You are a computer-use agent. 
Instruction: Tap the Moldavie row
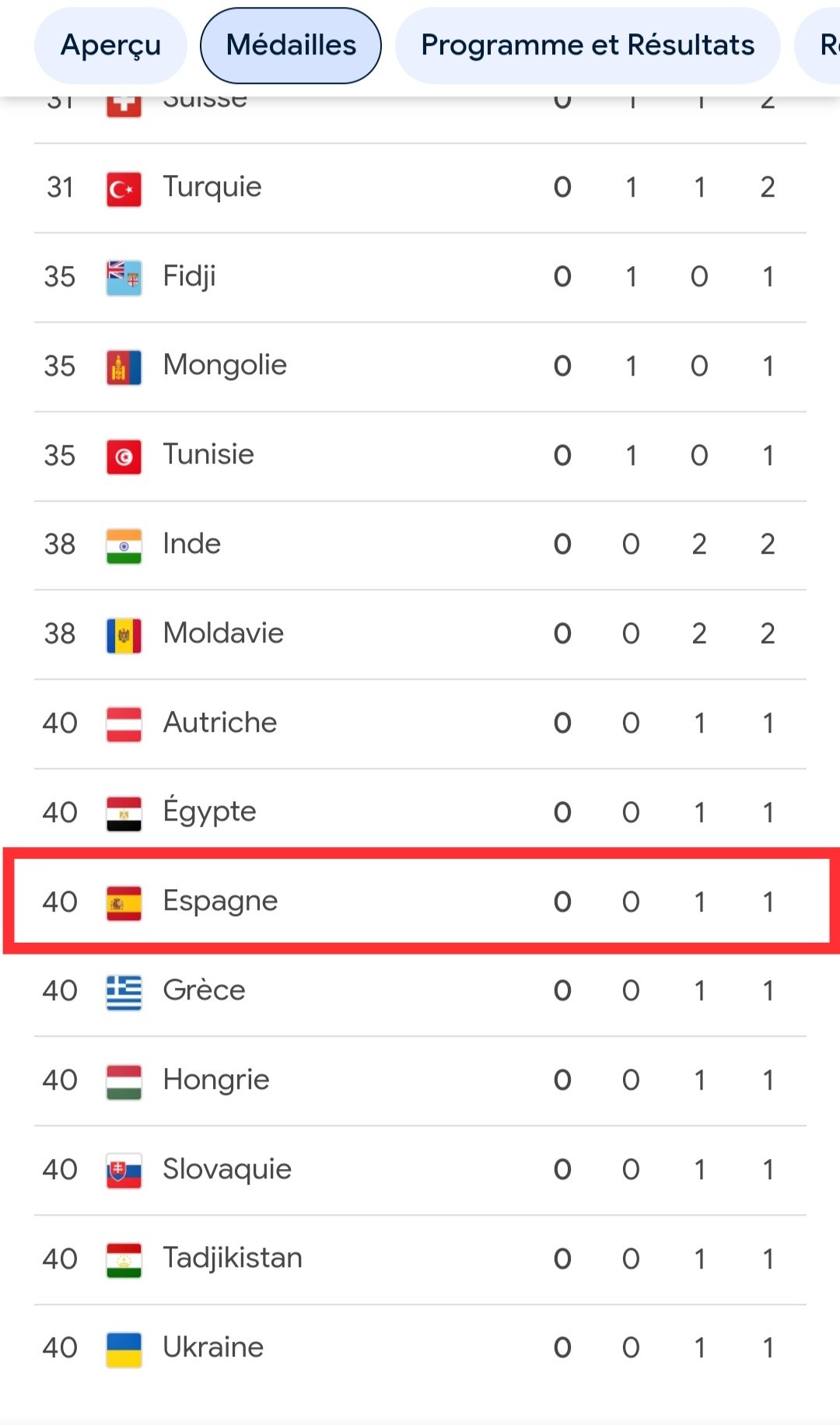point(420,635)
